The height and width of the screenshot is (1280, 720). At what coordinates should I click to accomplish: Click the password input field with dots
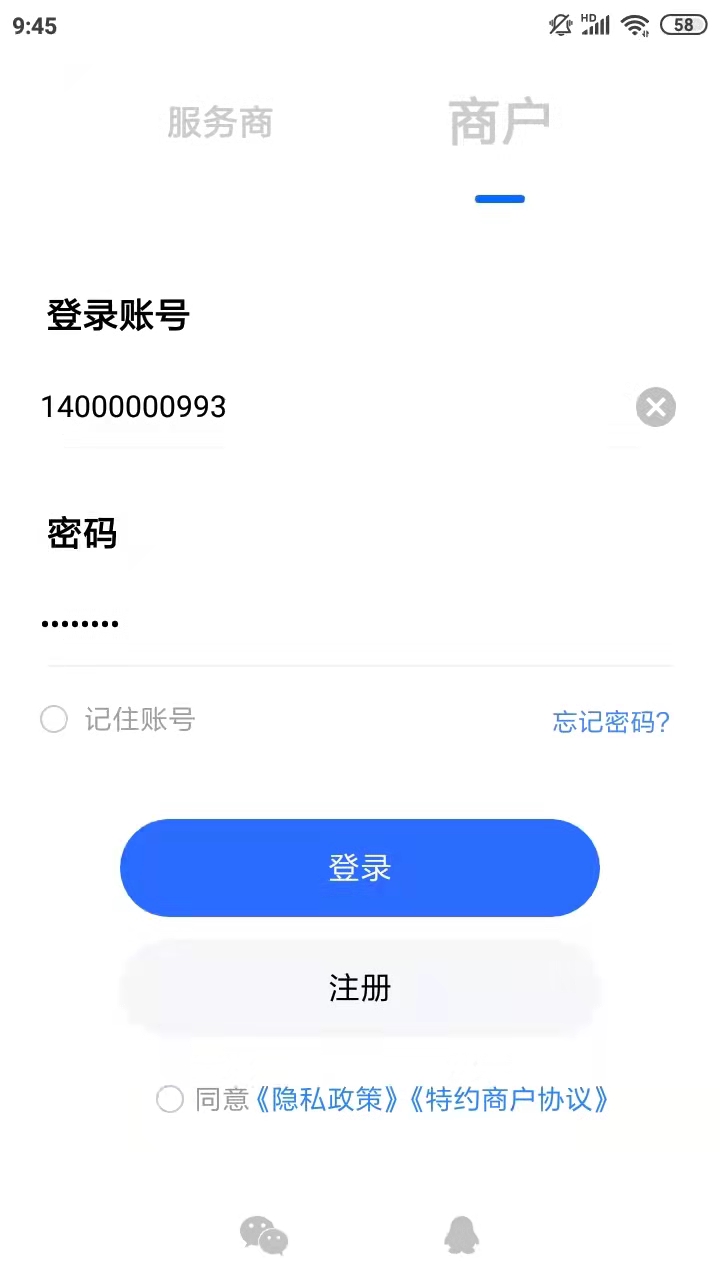tap(300, 623)
